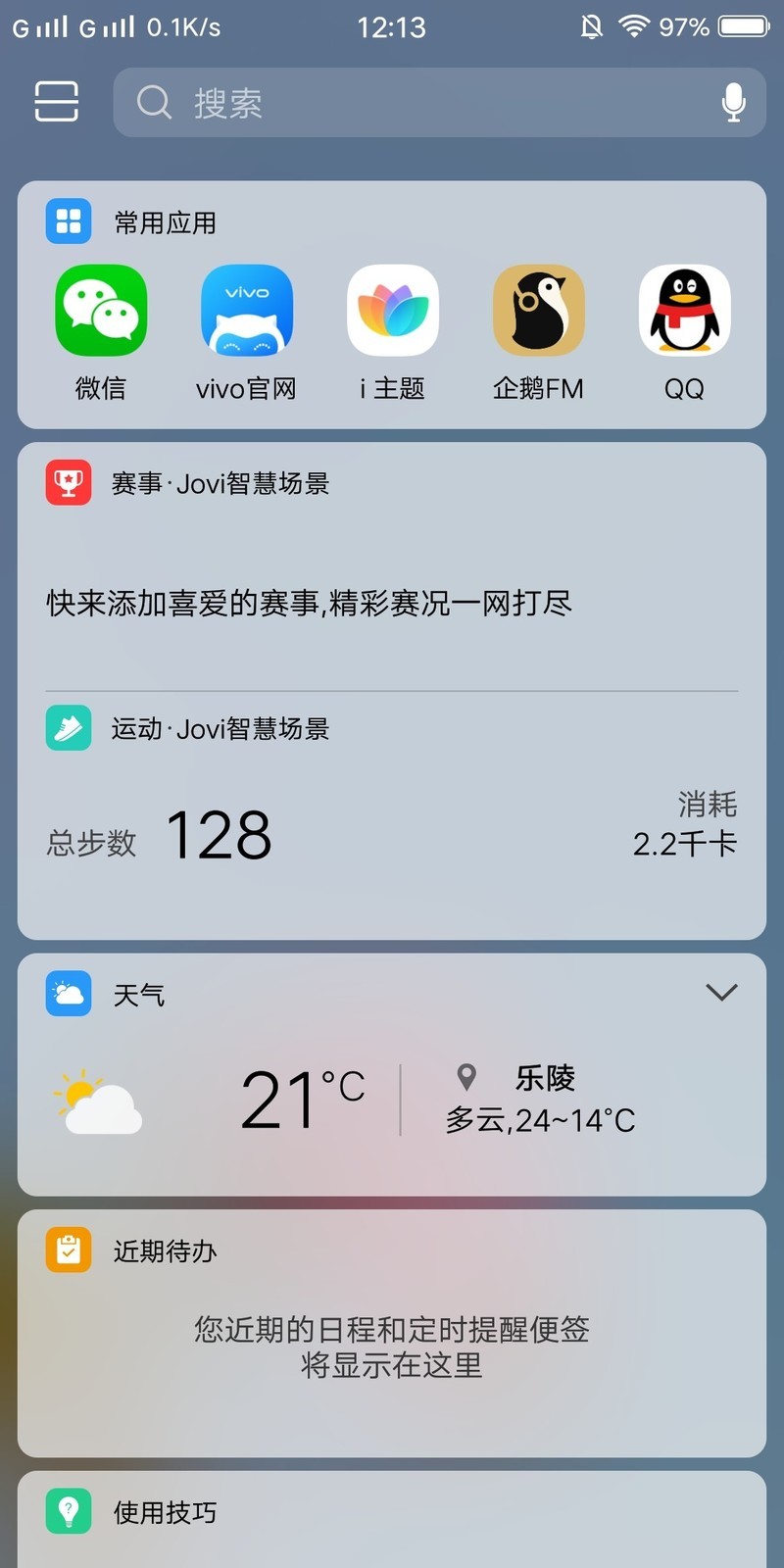The height and width of the screenshot is (1568, 784).
Task: Tap the 搜索 search box
Action: [x=439, y=102]
